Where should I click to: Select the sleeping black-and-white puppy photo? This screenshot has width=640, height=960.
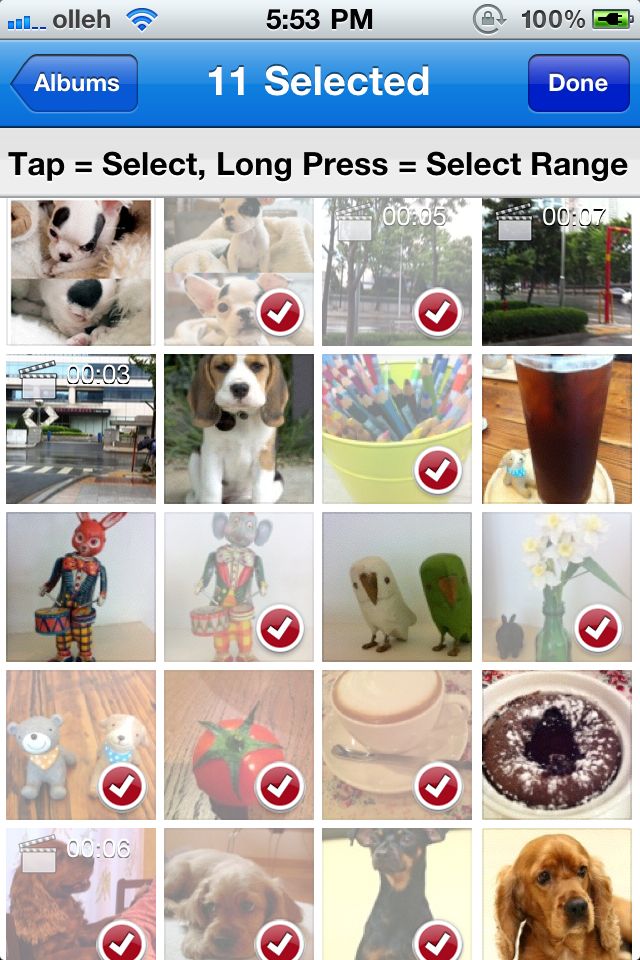80,272
